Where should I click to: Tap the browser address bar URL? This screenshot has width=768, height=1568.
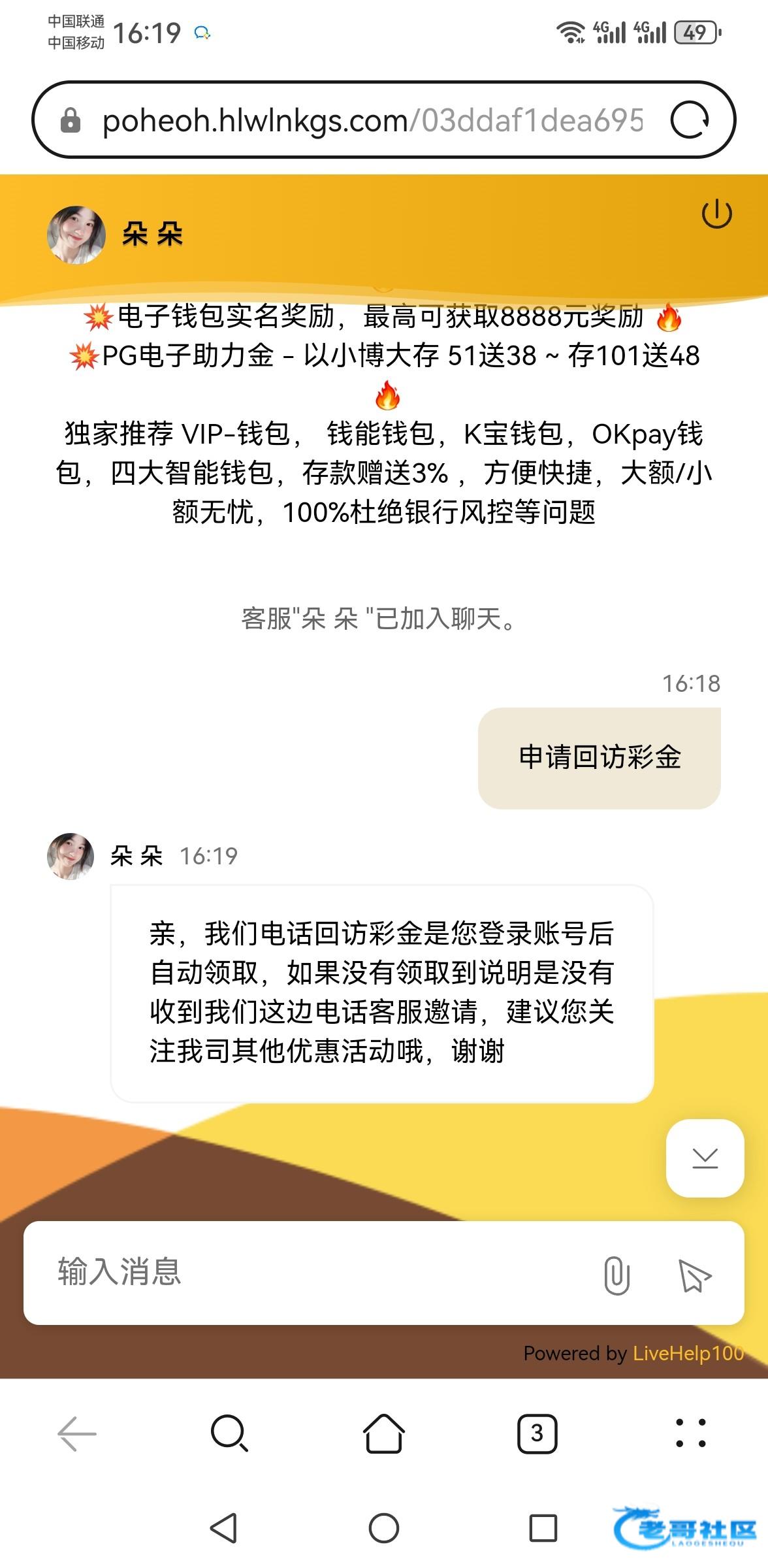[x=372, y=121]
